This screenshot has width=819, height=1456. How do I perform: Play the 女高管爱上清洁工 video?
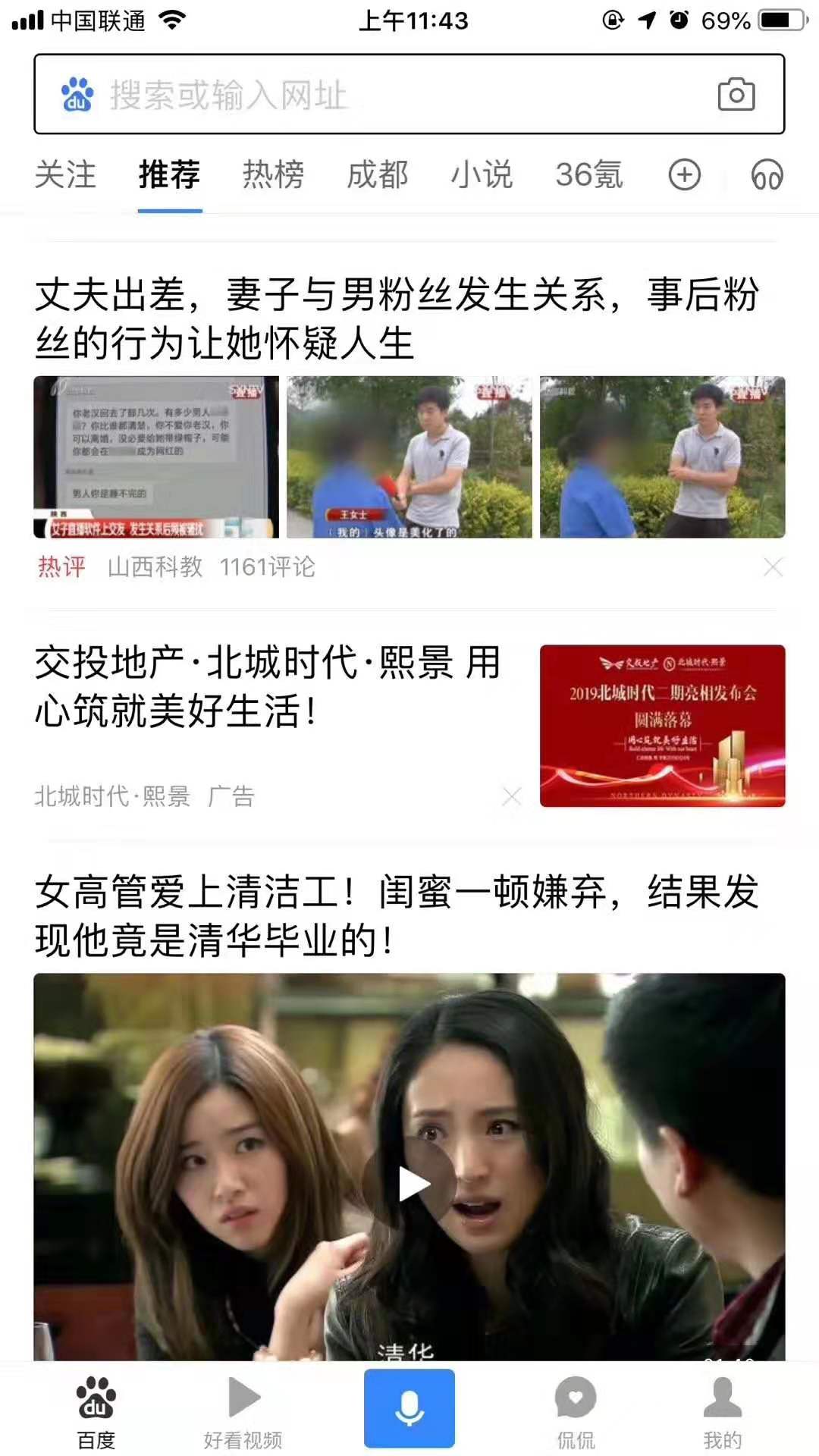point(409,1185)
